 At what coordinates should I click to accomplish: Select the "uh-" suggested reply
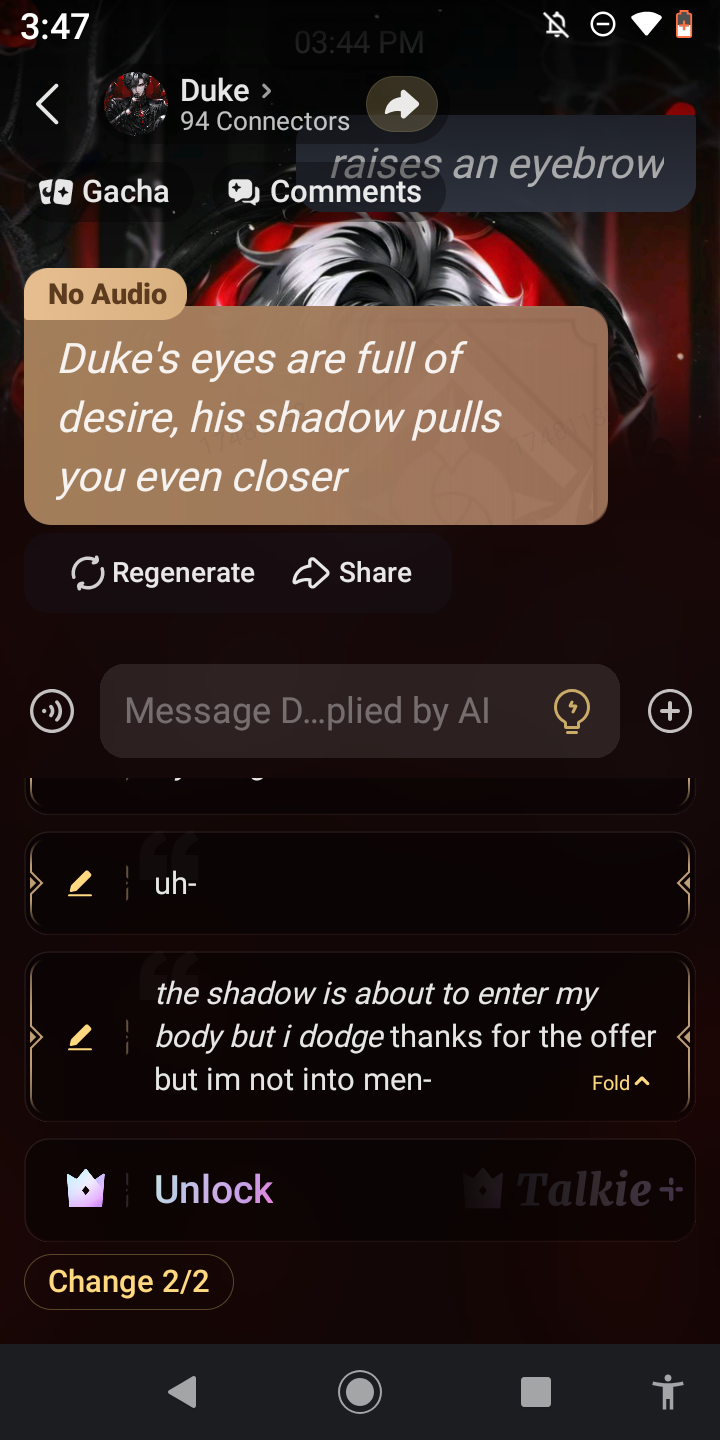pyautogui.click(x=400, y=884)
